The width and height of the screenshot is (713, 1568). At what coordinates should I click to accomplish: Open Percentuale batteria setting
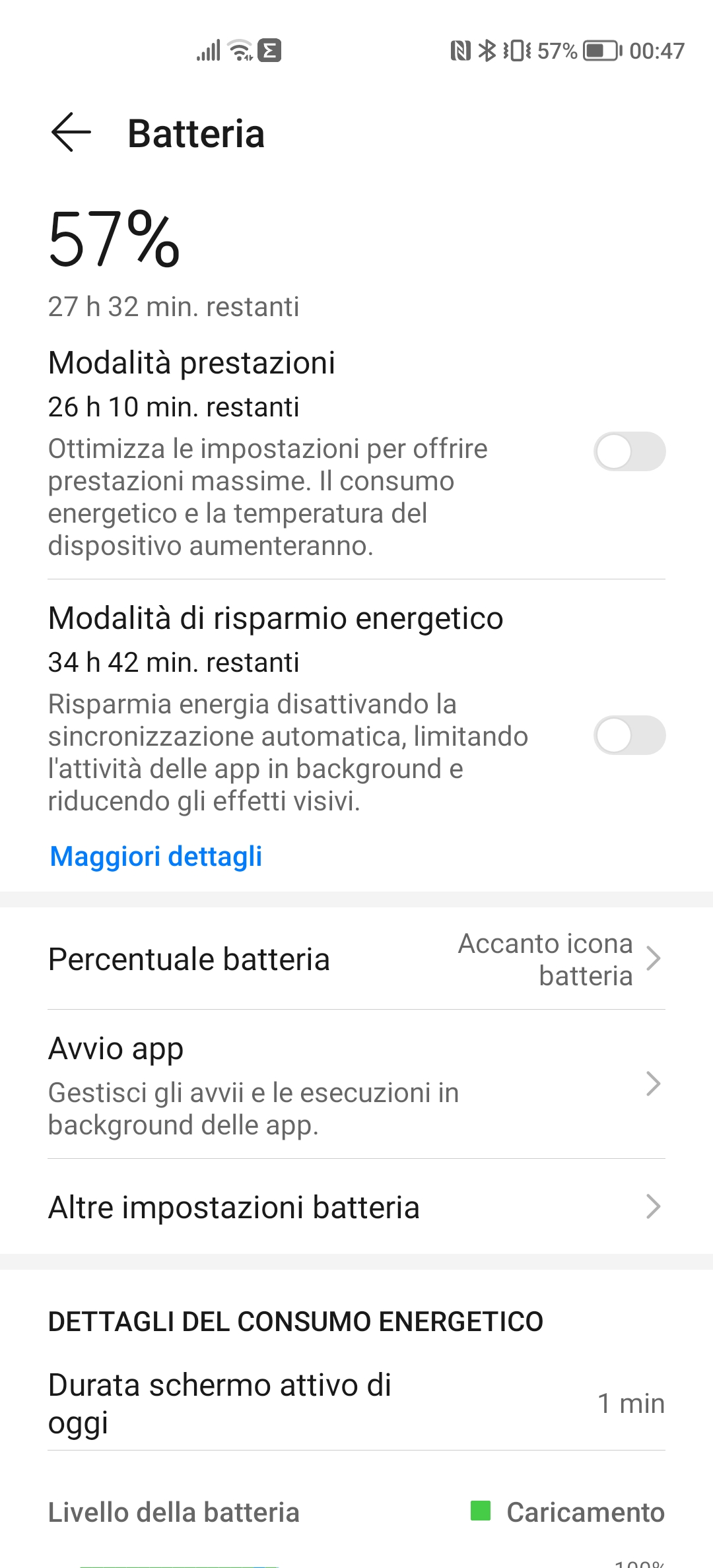356,959
